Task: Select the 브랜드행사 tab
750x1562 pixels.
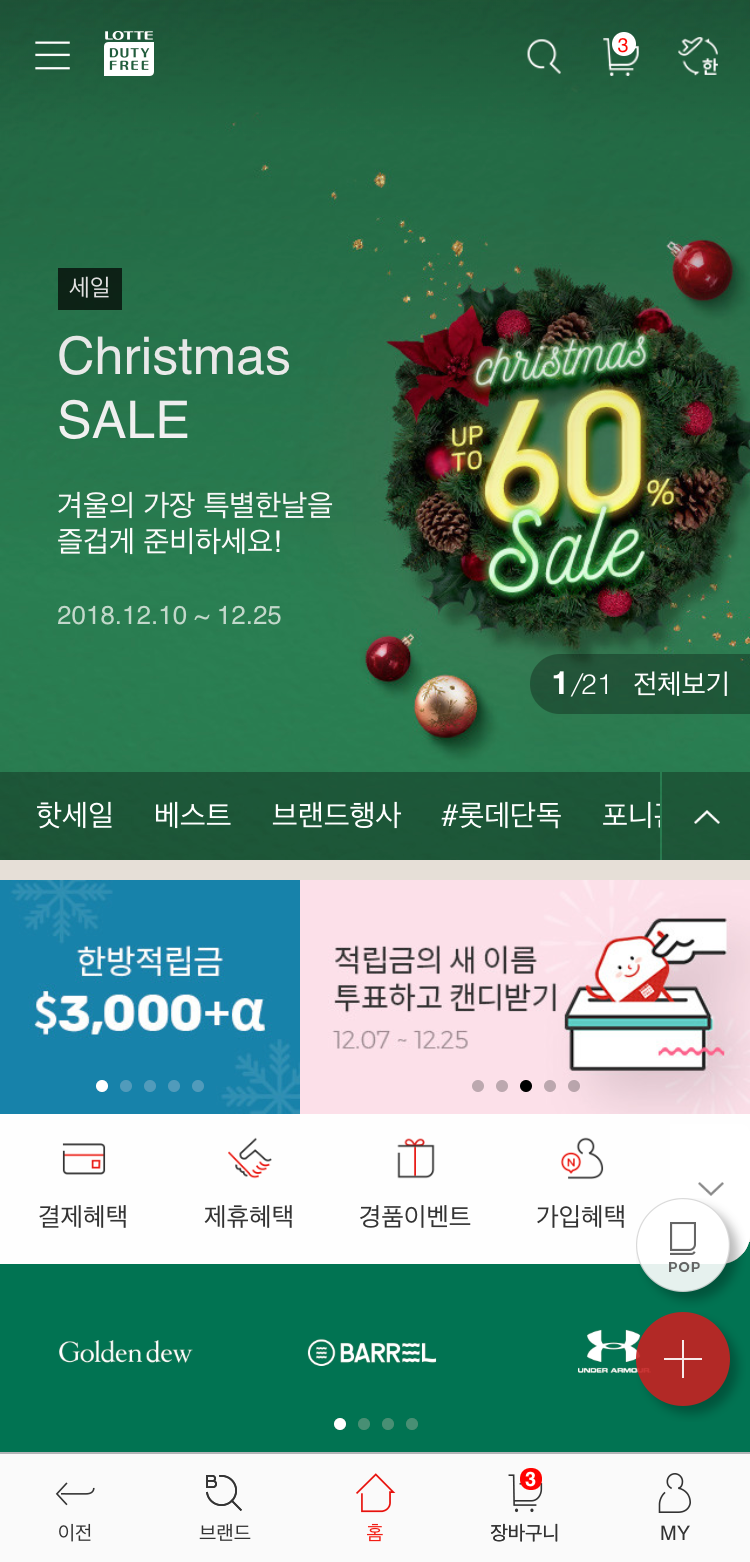Action: pyautogui.click(x=337, y=815)
